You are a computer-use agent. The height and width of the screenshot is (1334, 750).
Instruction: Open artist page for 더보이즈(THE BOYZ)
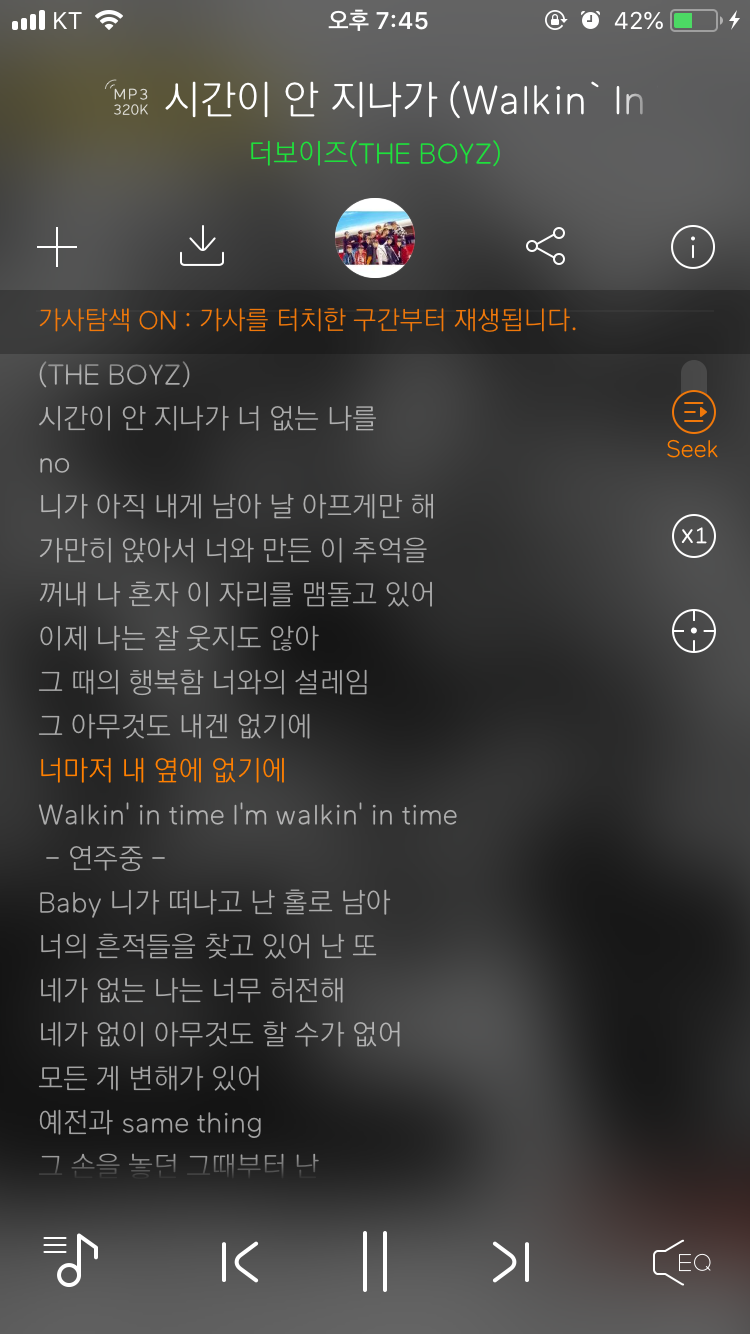coord(375,152)
